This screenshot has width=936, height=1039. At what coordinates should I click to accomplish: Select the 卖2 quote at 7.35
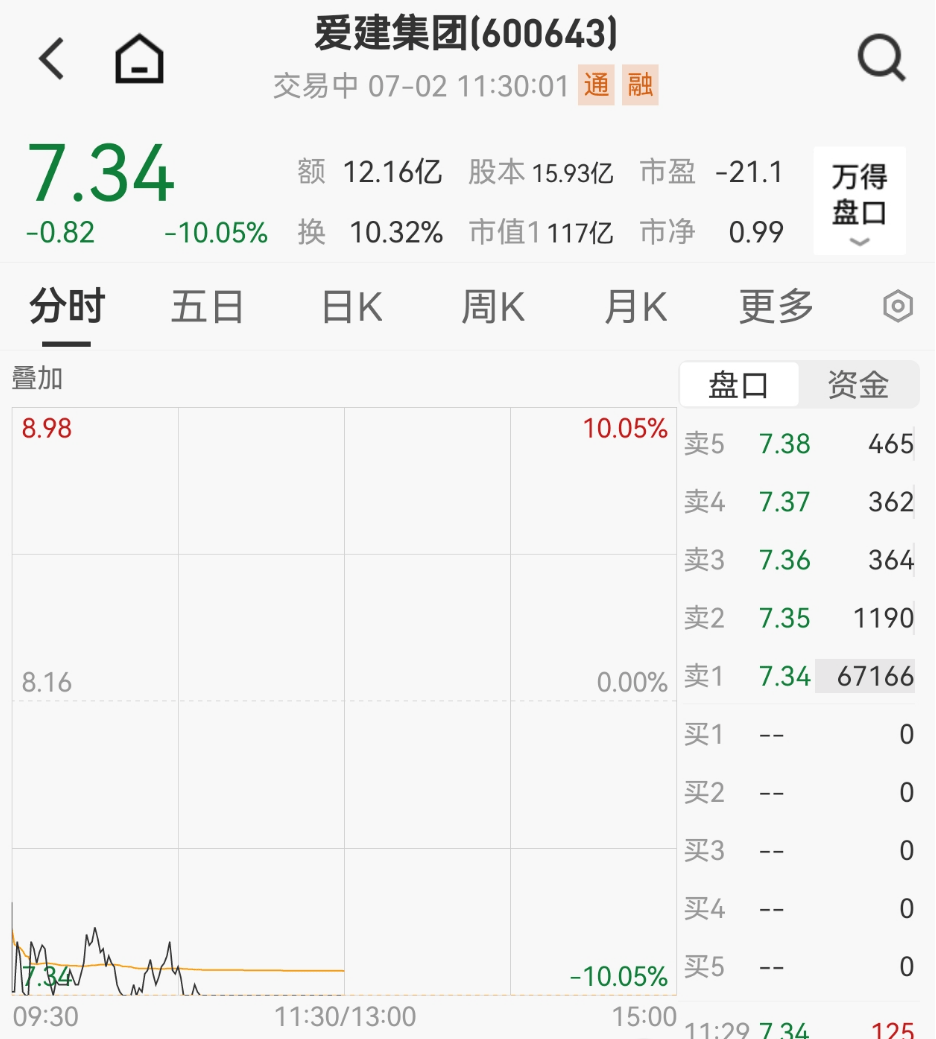pyautogui.click(x=798, y=619)
